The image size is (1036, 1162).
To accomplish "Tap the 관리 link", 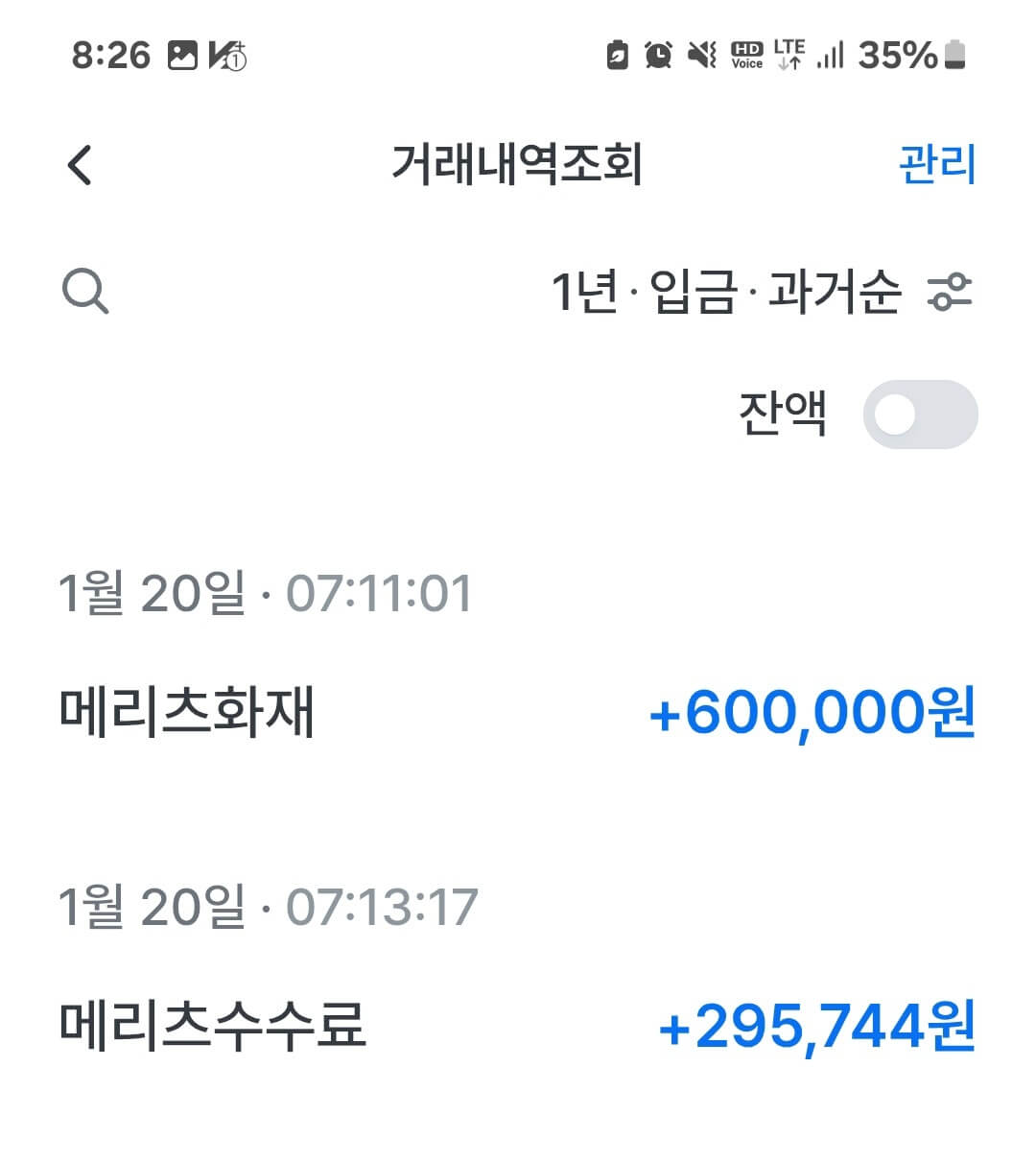I will (935, 163).
